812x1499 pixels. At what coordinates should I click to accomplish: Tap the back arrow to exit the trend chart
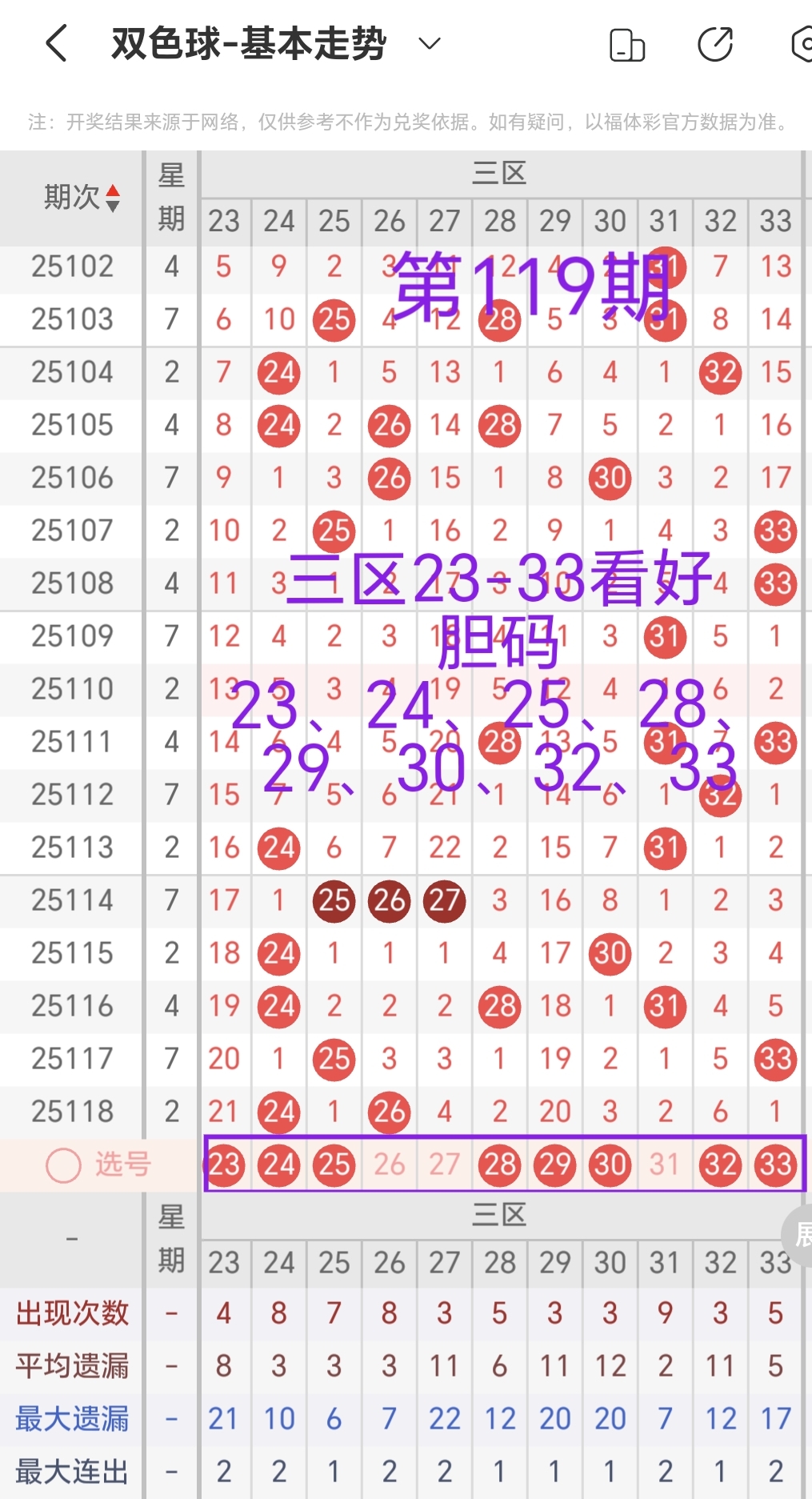tap(56, 44)
